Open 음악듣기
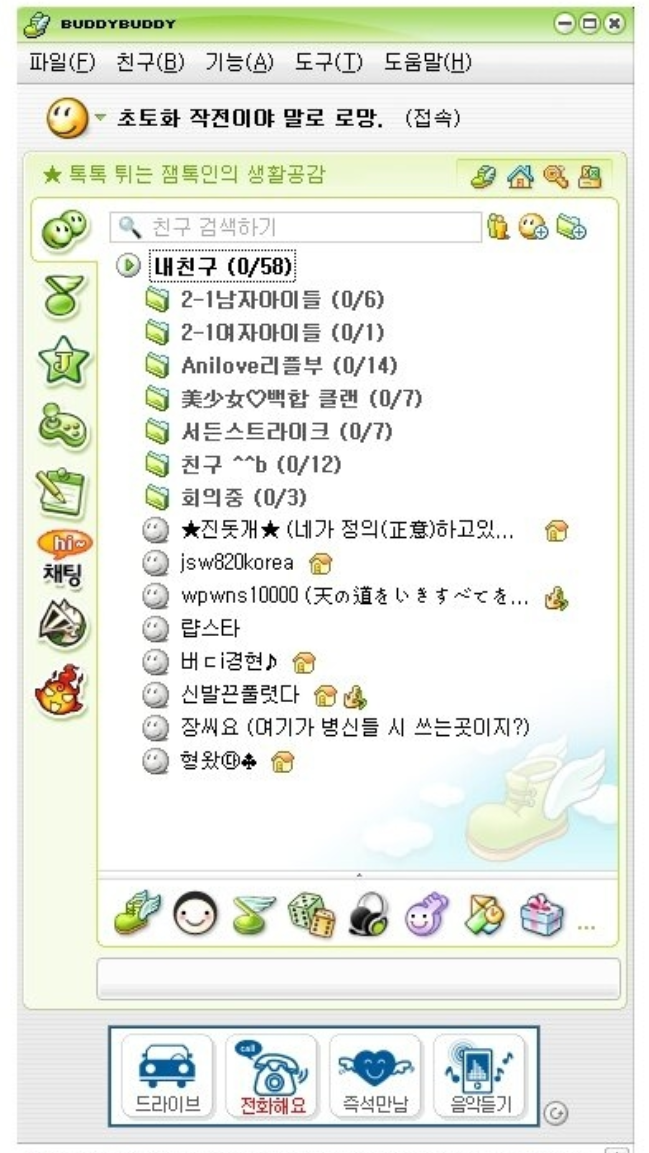Image resolution: width=649 pixels, height=1153 pixels. tap(480, 1076)
